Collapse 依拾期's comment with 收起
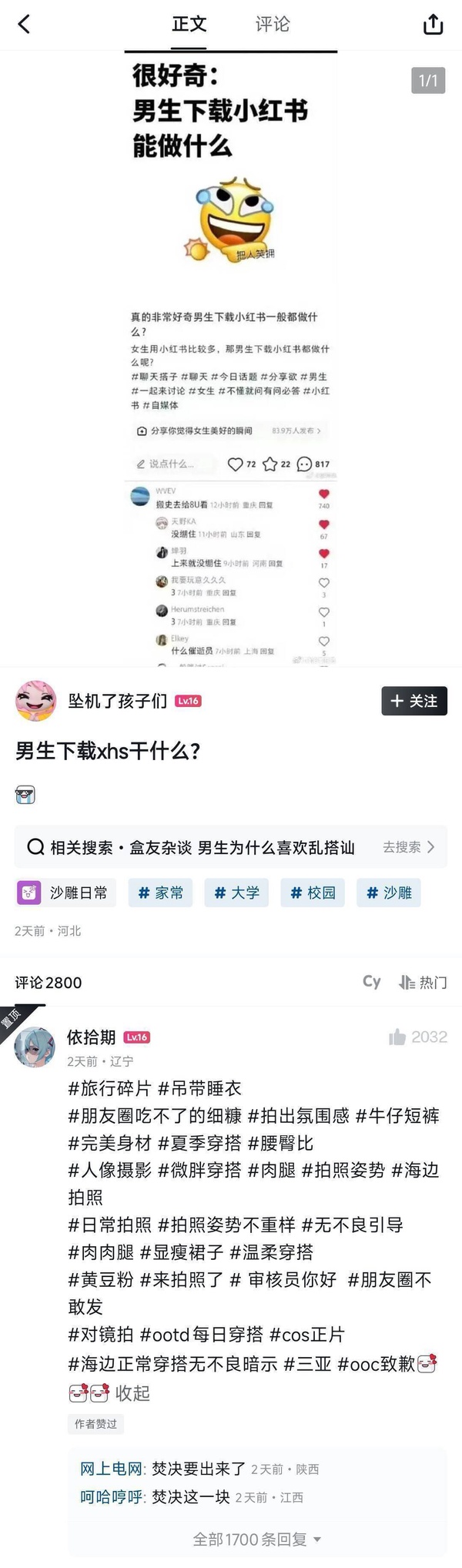Viewport: 462px width, 1568px height. coord(132,1393)
